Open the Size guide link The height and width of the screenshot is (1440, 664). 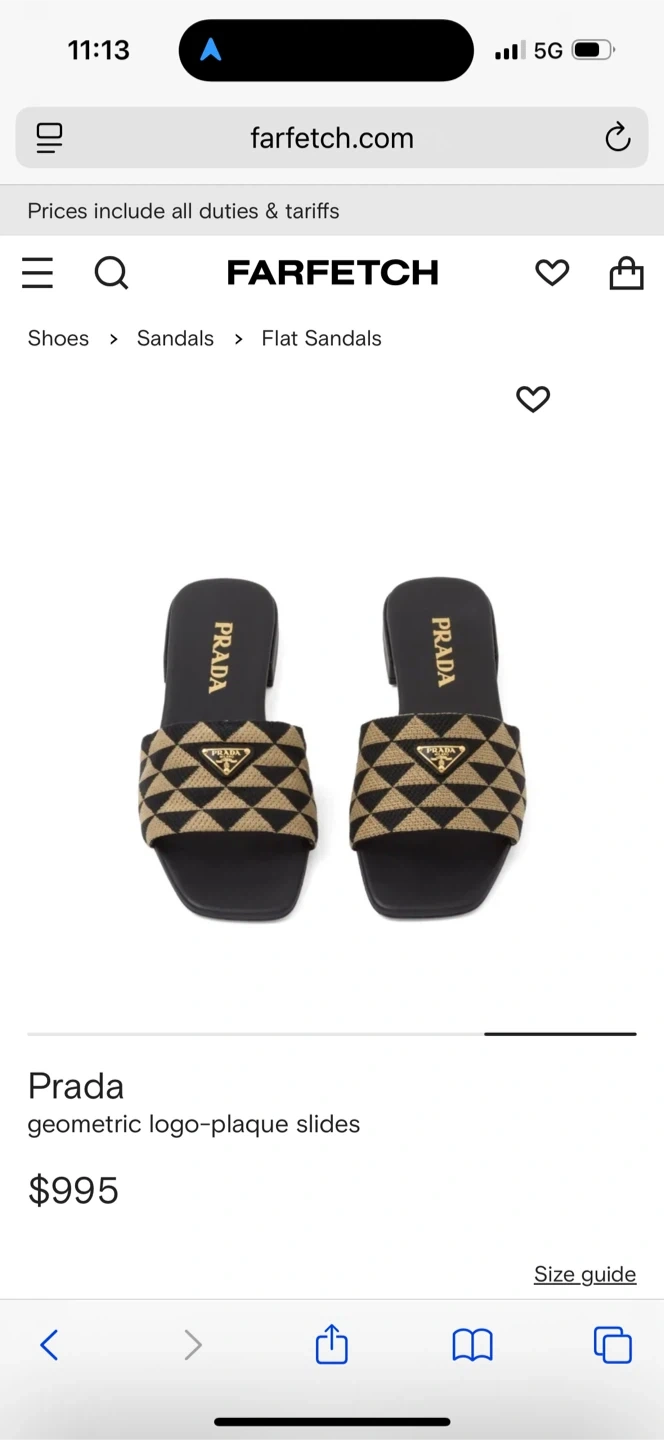click(585, 1274)
